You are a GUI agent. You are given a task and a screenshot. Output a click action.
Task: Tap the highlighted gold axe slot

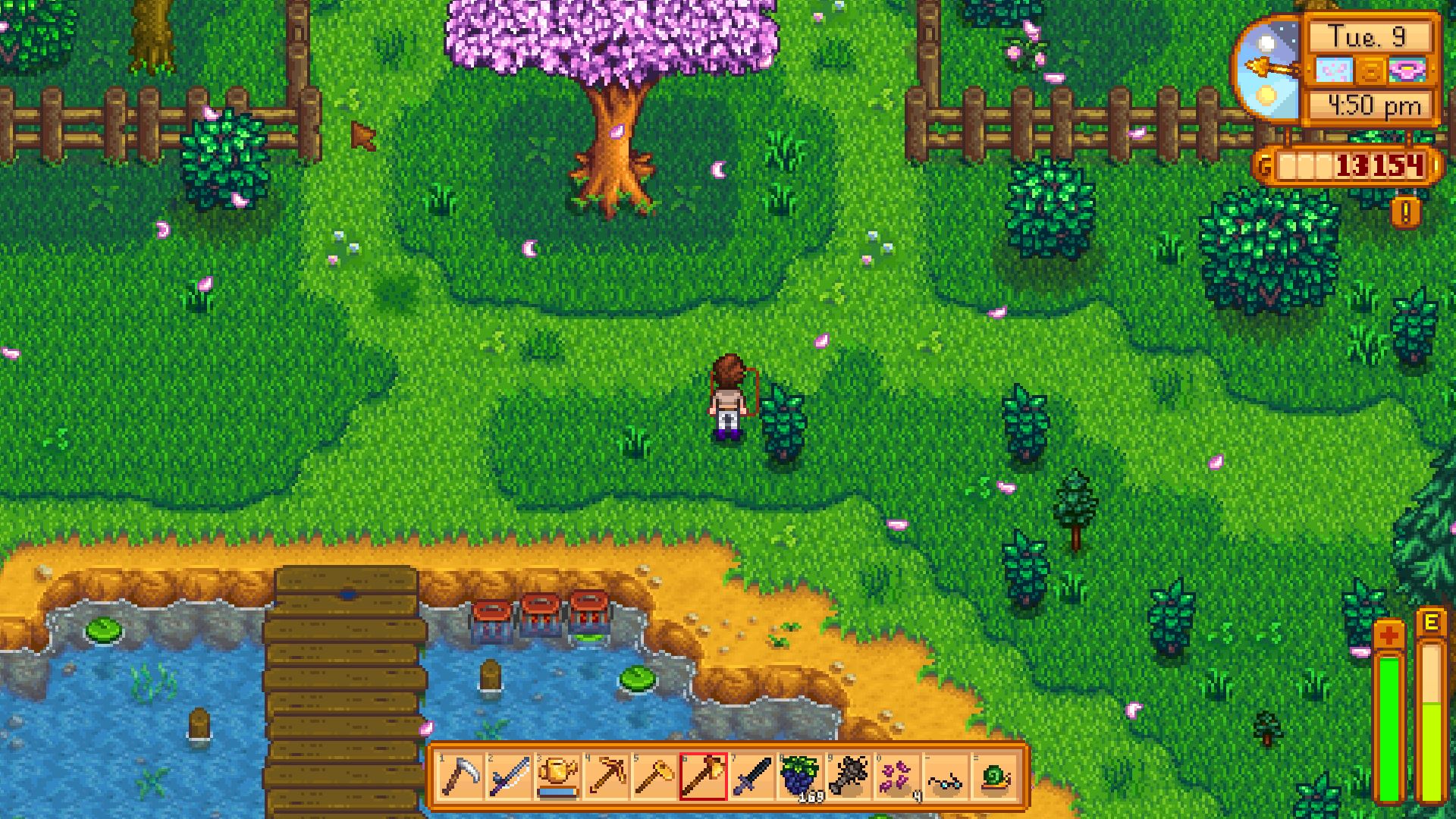[703, 777]
